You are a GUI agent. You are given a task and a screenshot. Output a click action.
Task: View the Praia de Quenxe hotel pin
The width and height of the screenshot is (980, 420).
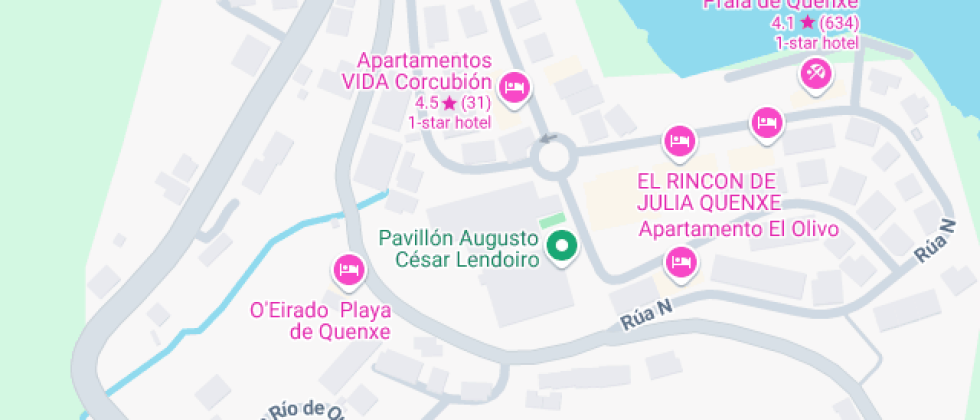click(x=816, y=72)
